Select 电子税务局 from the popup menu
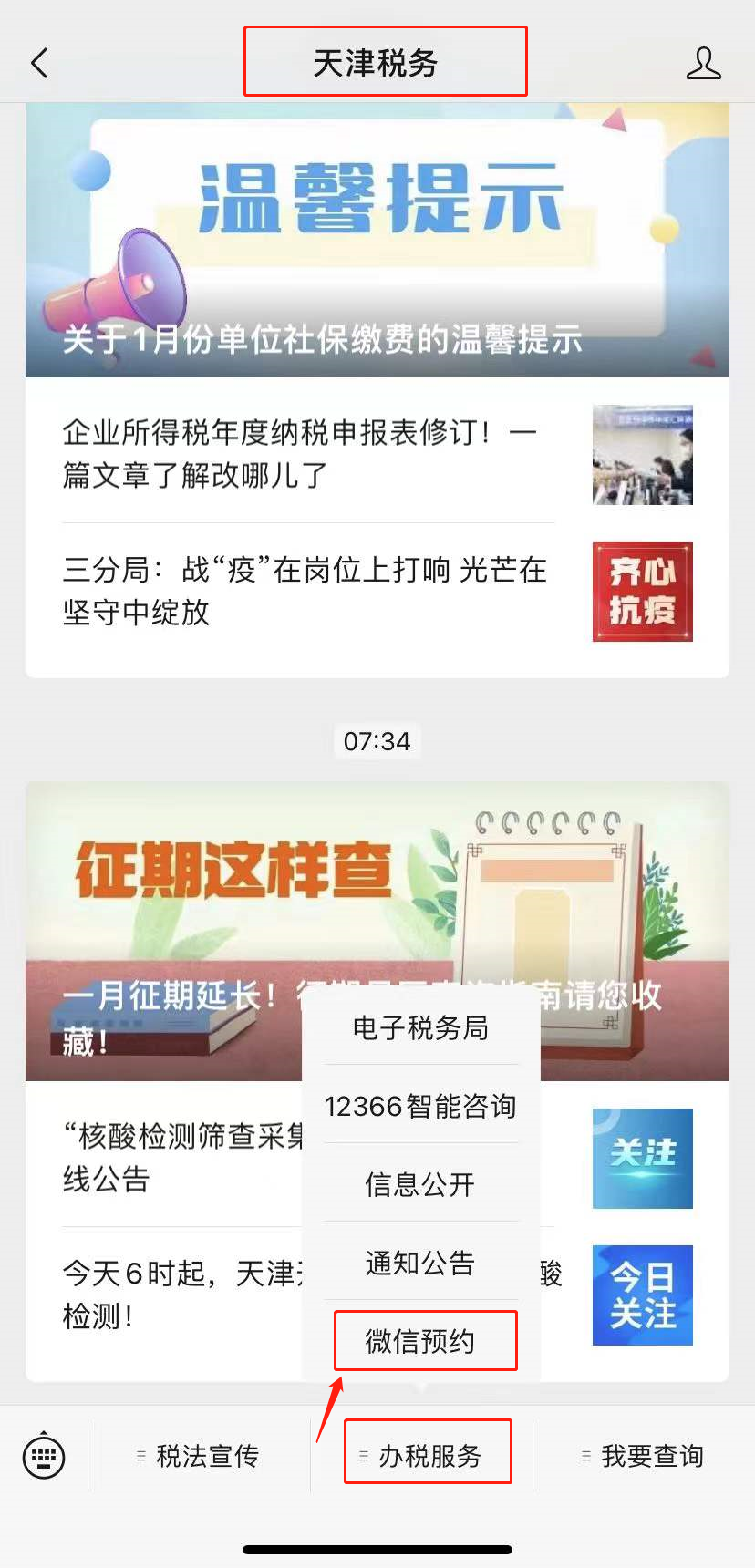 point(420,1027)
